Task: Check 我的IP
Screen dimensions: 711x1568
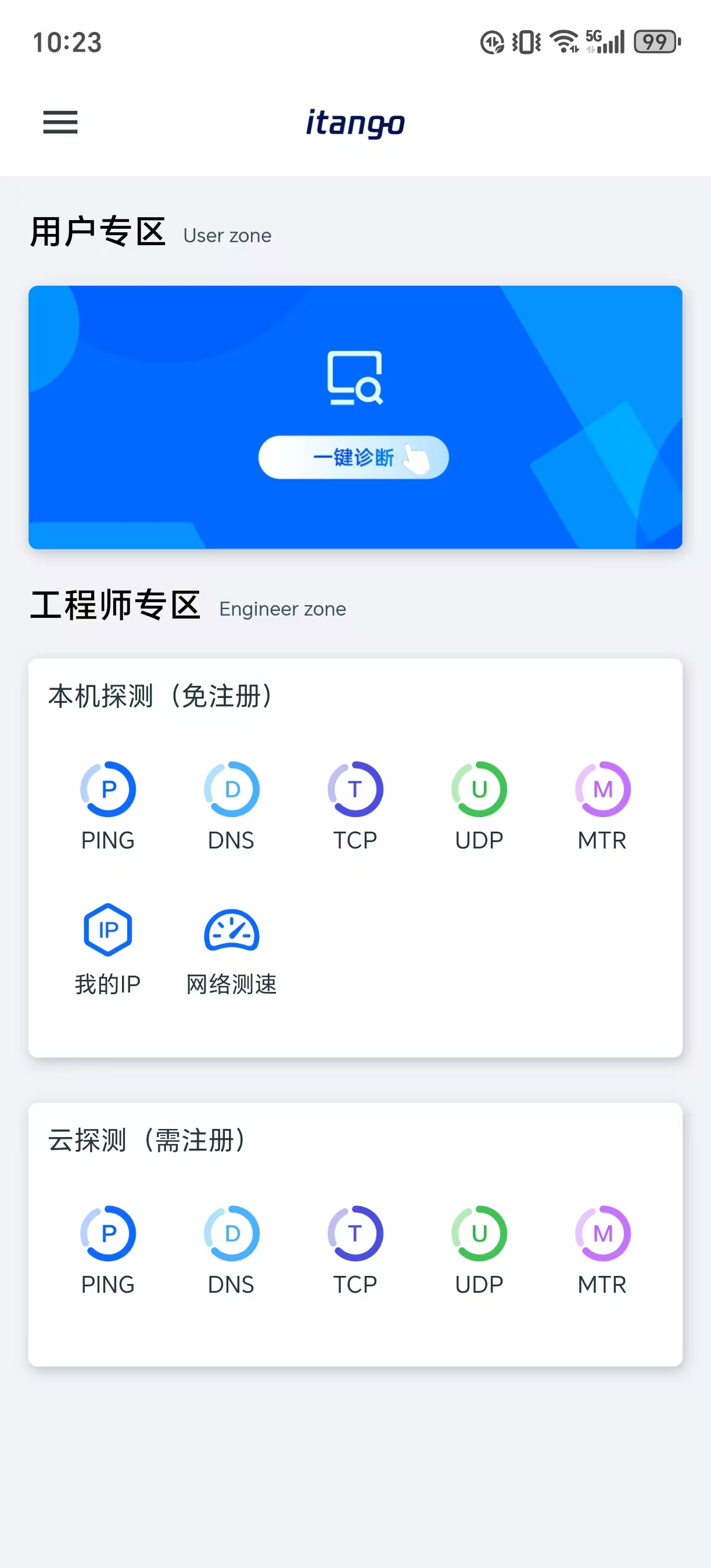Action: point(107,948)
